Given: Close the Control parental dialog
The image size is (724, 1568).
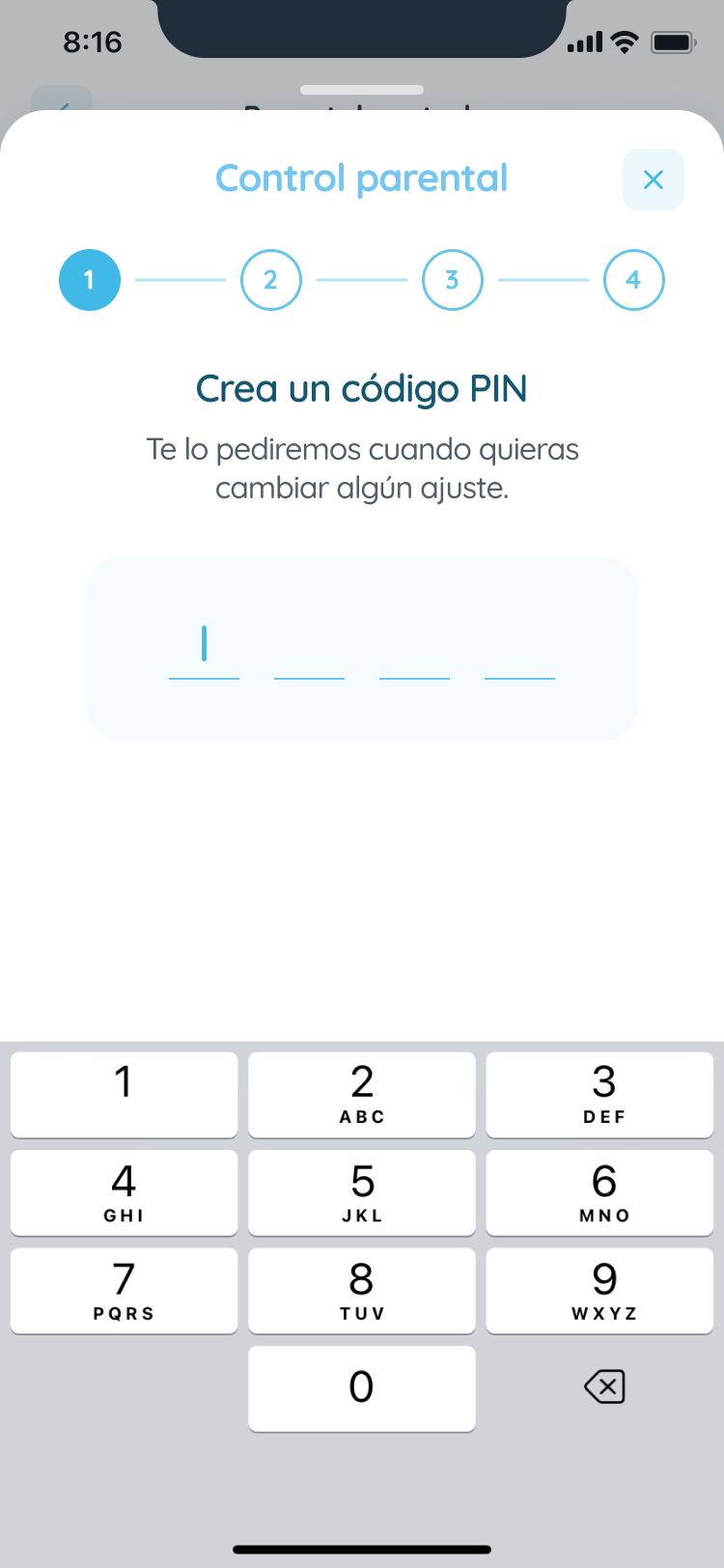Looking at the screenshot, I should (654, 180).
